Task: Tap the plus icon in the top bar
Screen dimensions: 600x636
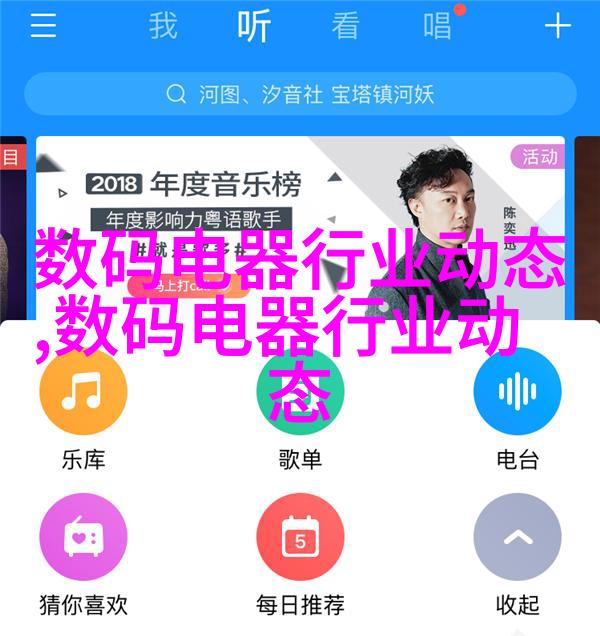Action: point(557,27)
